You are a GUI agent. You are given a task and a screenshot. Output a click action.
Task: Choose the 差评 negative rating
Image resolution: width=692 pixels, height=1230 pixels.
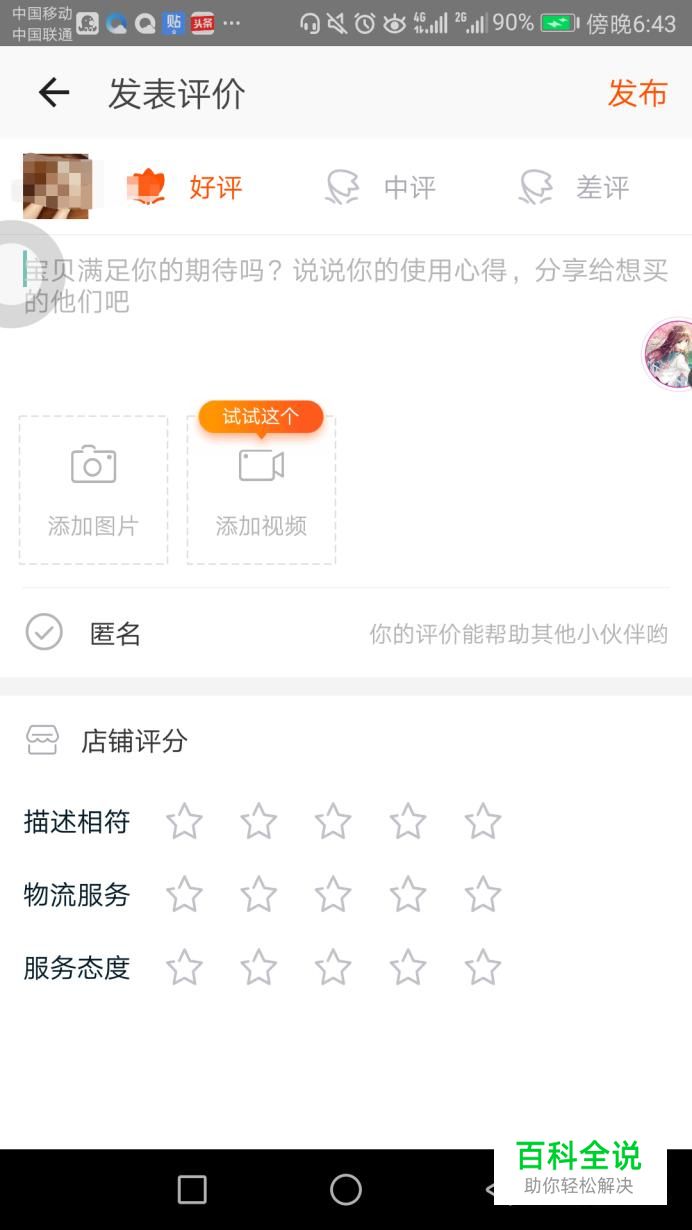click(575, 187)
